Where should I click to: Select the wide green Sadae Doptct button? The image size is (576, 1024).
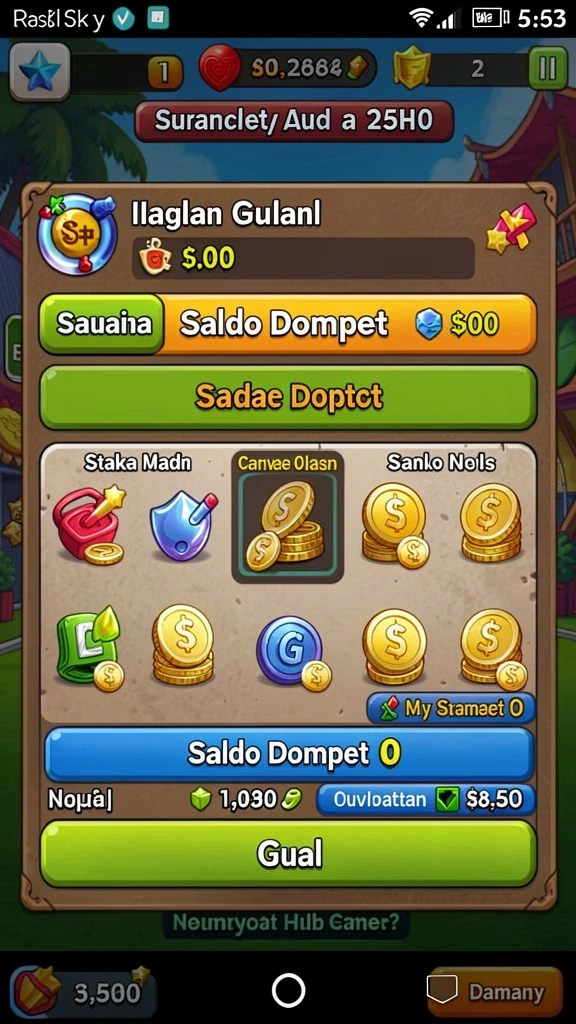288,397
